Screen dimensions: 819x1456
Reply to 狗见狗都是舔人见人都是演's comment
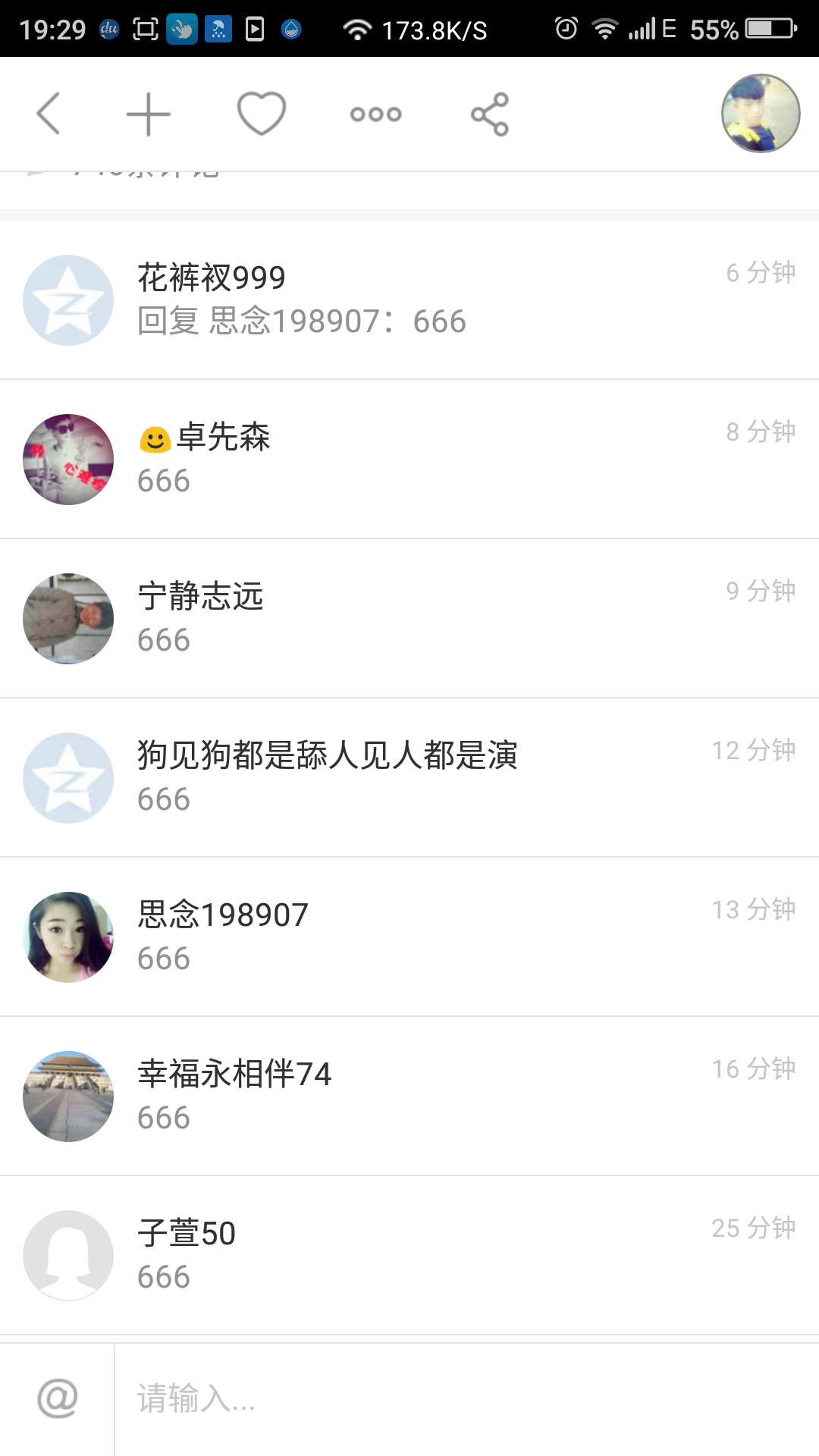coord(409,778)
